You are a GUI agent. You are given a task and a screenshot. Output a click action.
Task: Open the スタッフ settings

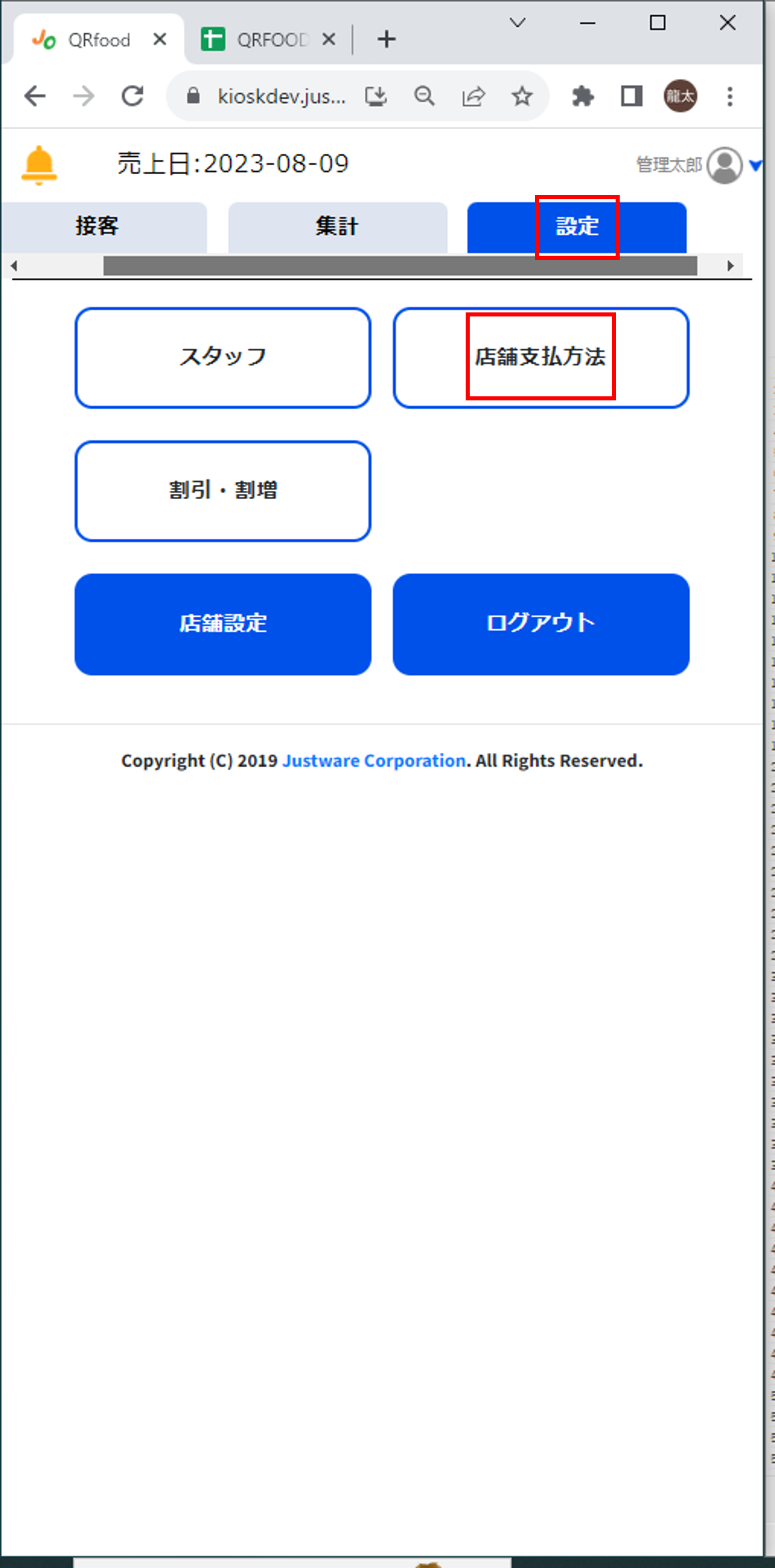[223, 357]
